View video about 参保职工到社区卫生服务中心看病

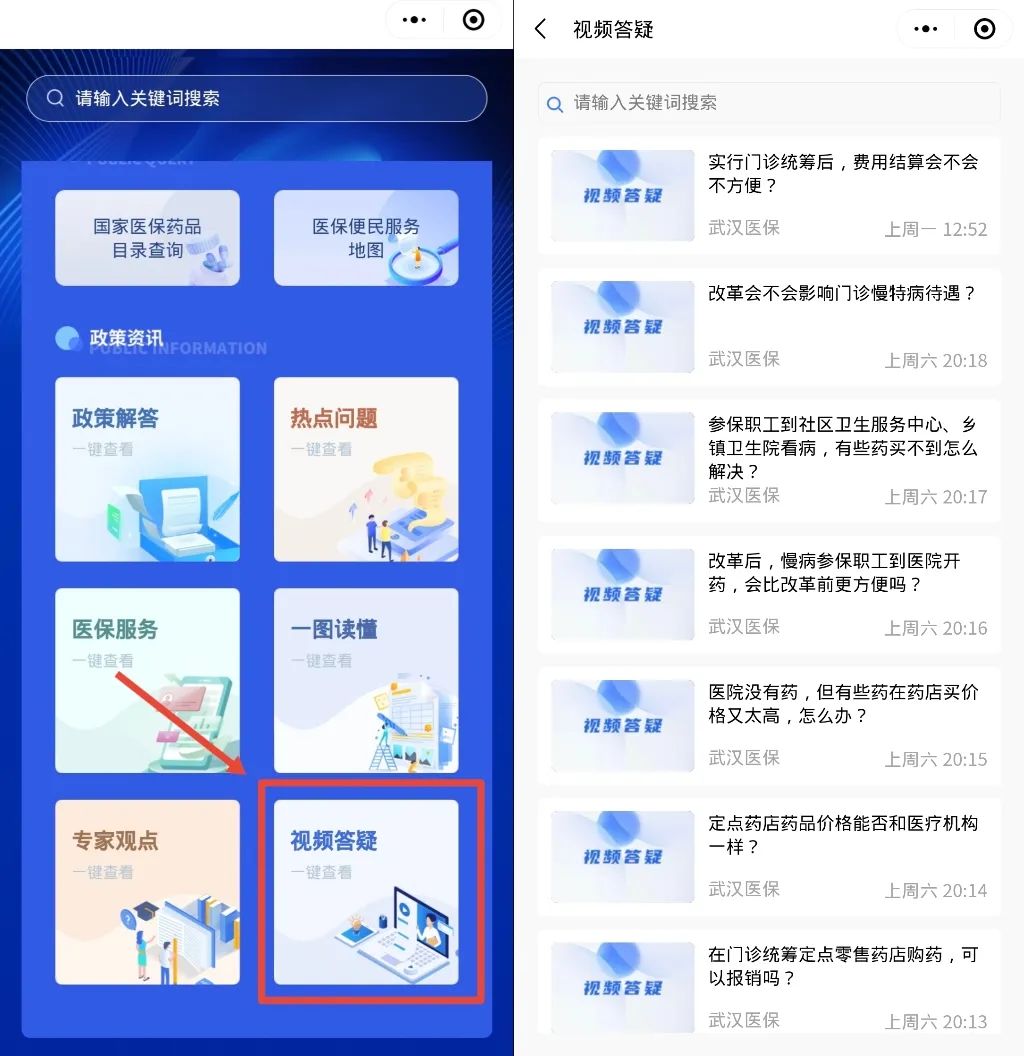tap(768, 460)
